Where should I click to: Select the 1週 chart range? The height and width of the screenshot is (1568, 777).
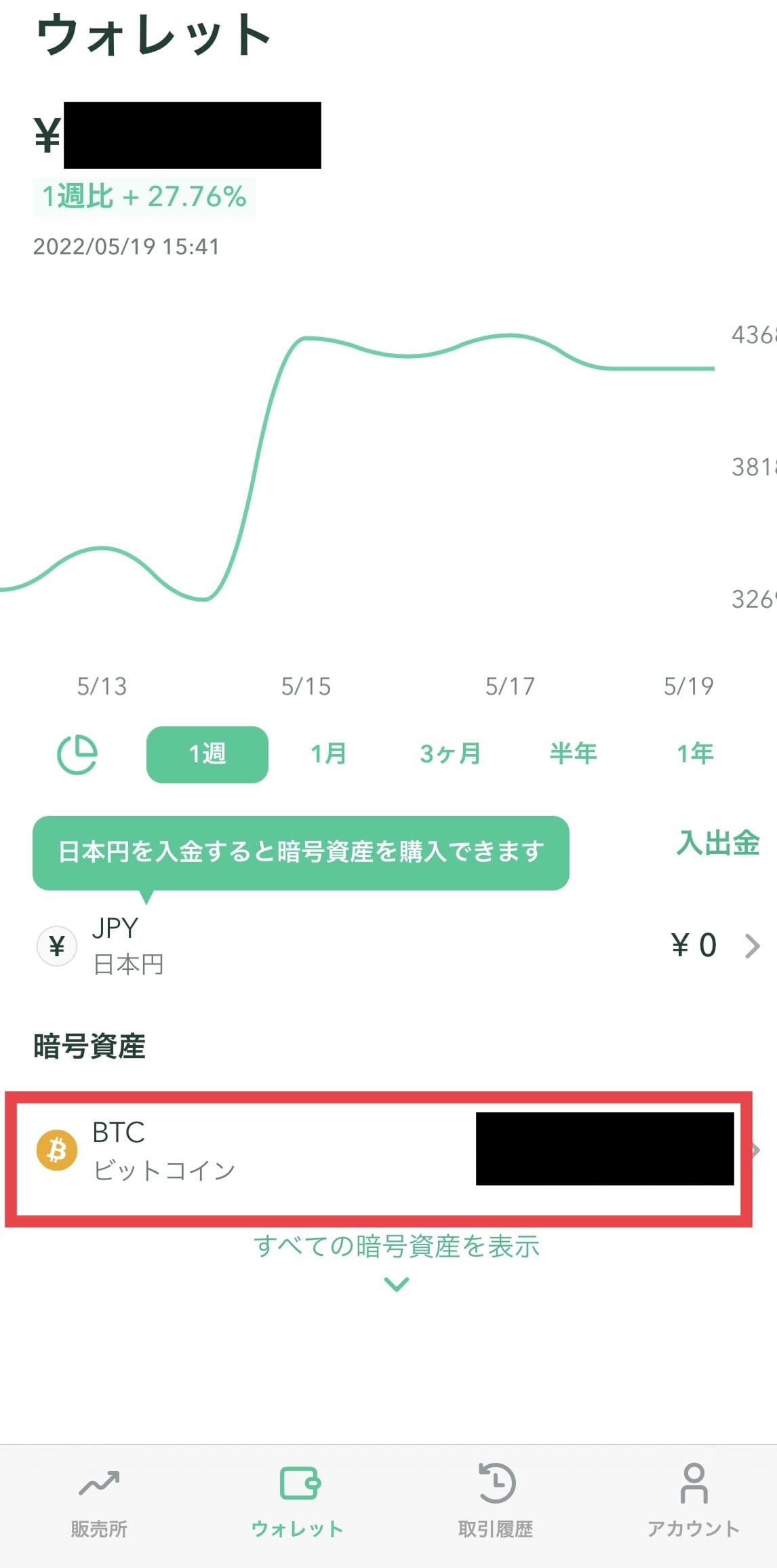(207, 754)
